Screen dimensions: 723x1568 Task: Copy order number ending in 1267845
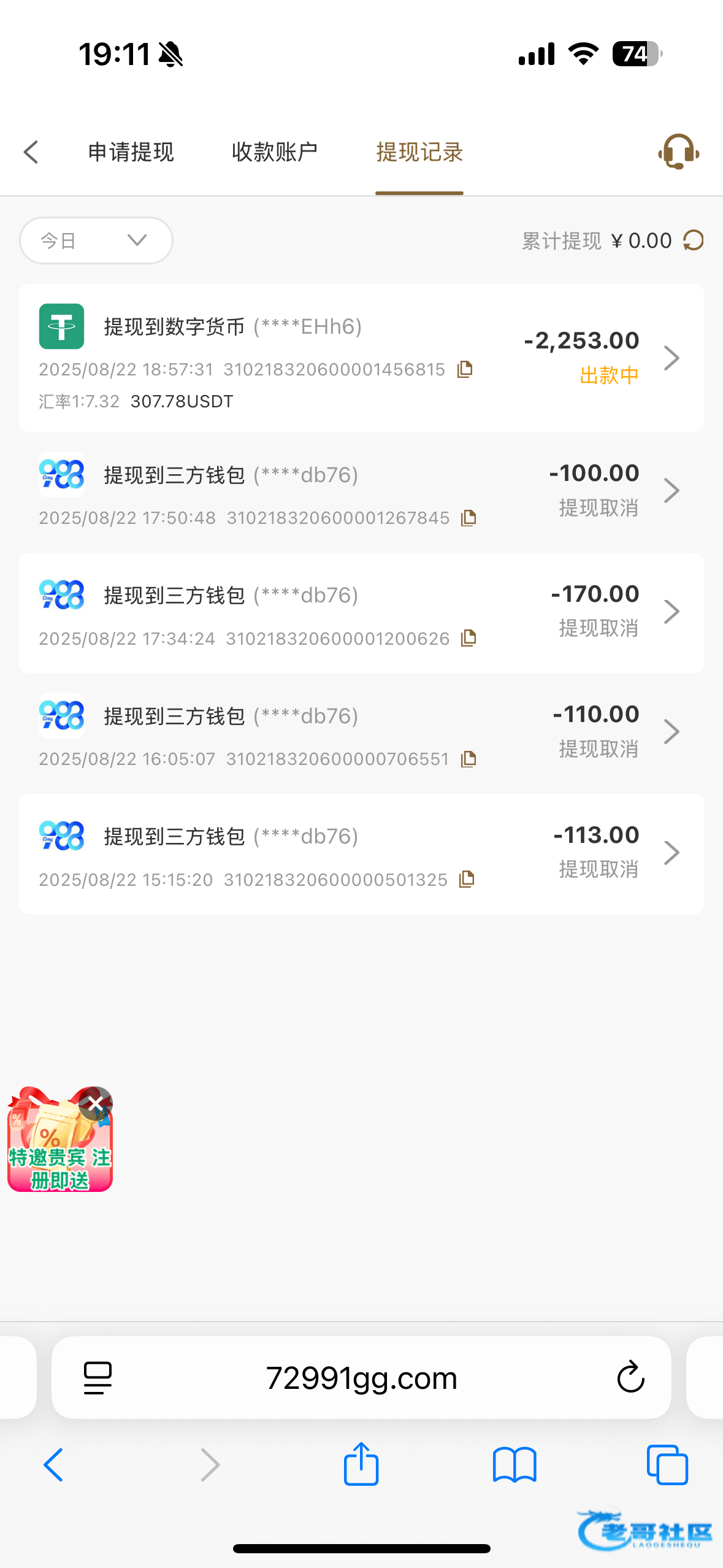pyautogui.click(x=469, y=518)
